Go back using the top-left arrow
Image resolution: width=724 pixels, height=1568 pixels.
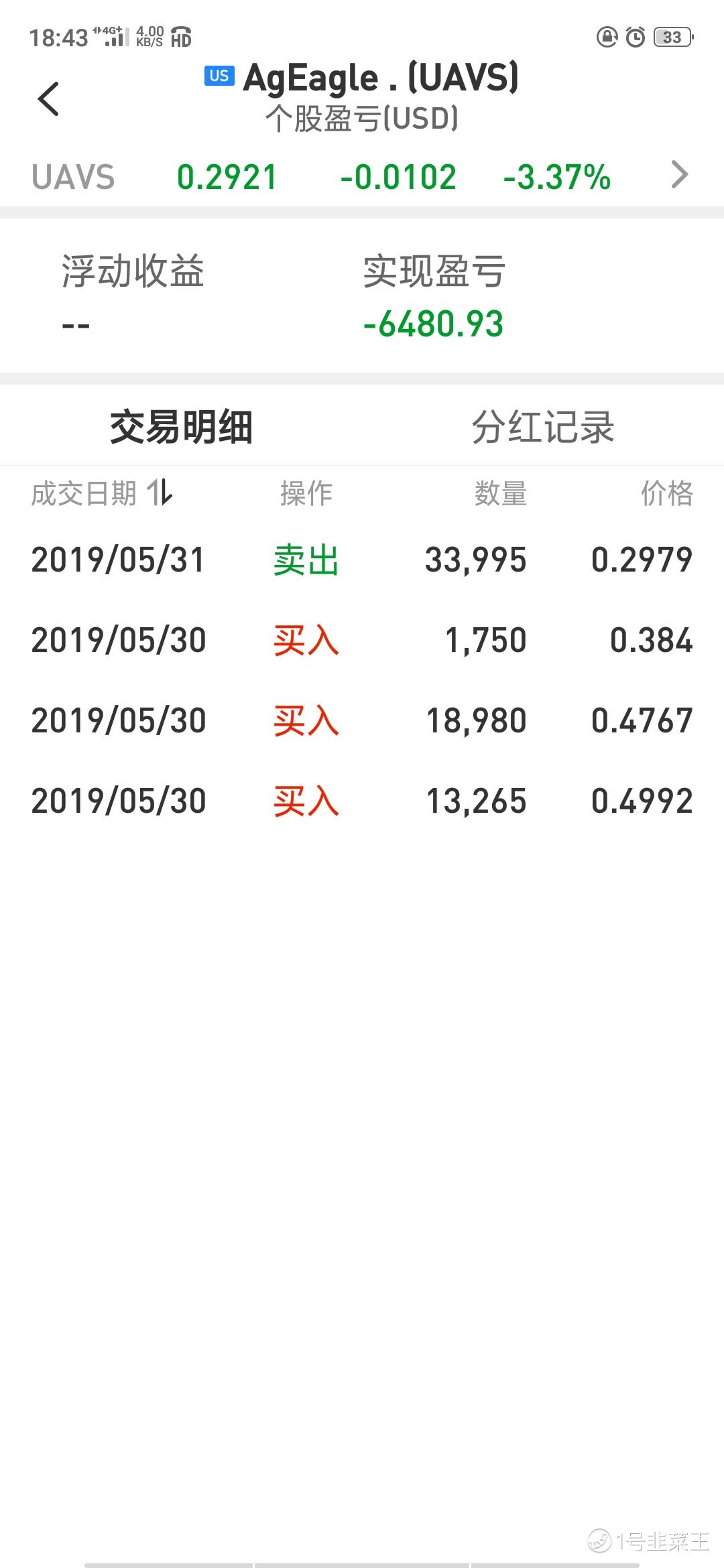pyautogui.click(x=48, y=99)
